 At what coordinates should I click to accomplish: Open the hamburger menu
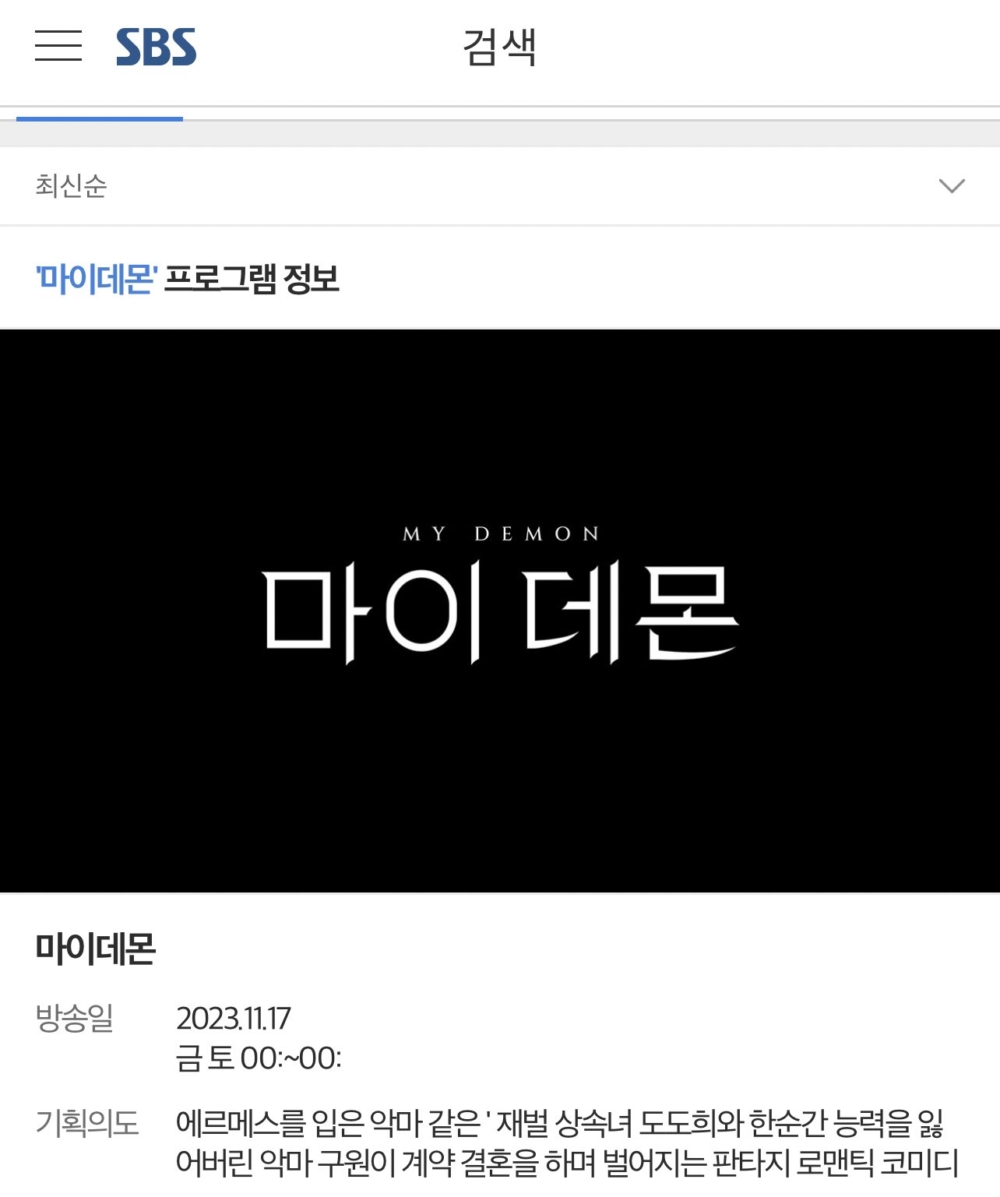tap(58, 46)
